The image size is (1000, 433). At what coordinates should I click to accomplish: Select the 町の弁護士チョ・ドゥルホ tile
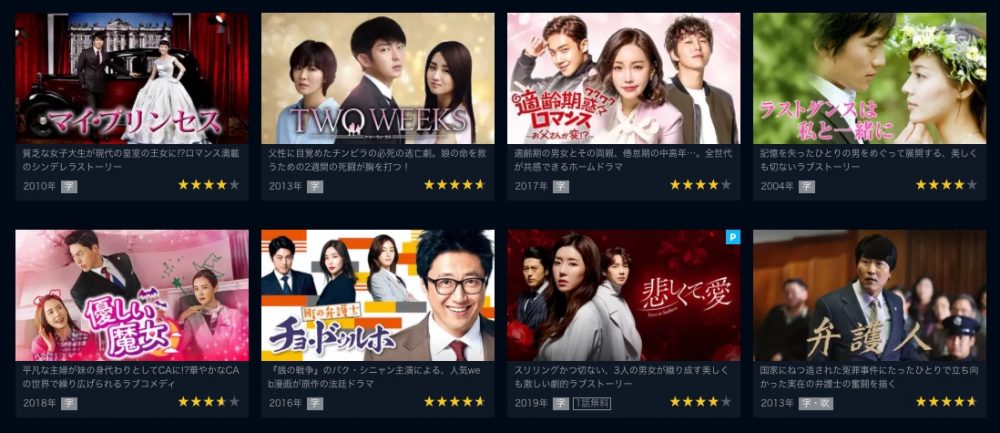click(x=378, y=295)
